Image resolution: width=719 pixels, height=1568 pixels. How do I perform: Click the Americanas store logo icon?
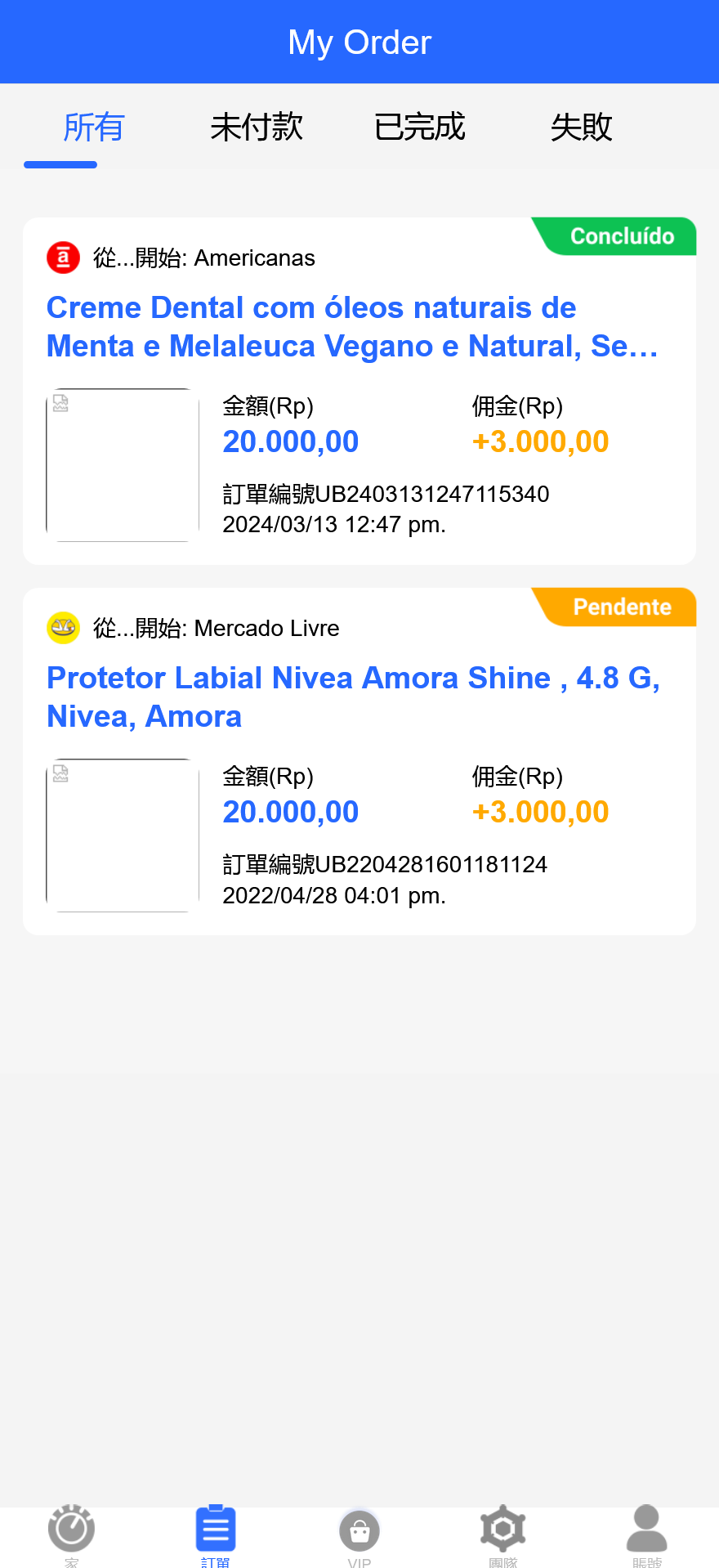62,258
